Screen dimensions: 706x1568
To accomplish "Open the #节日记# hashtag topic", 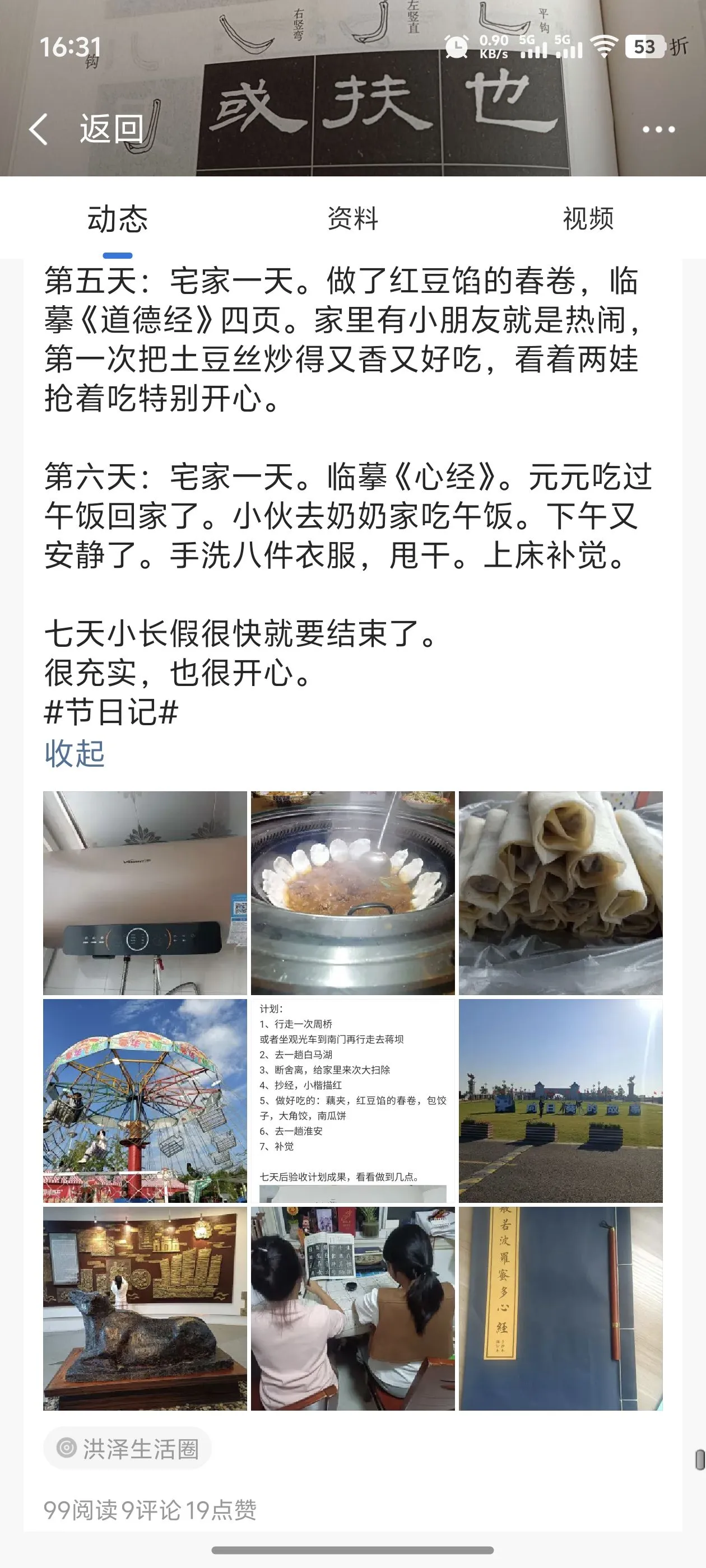I will pos(111,712).
